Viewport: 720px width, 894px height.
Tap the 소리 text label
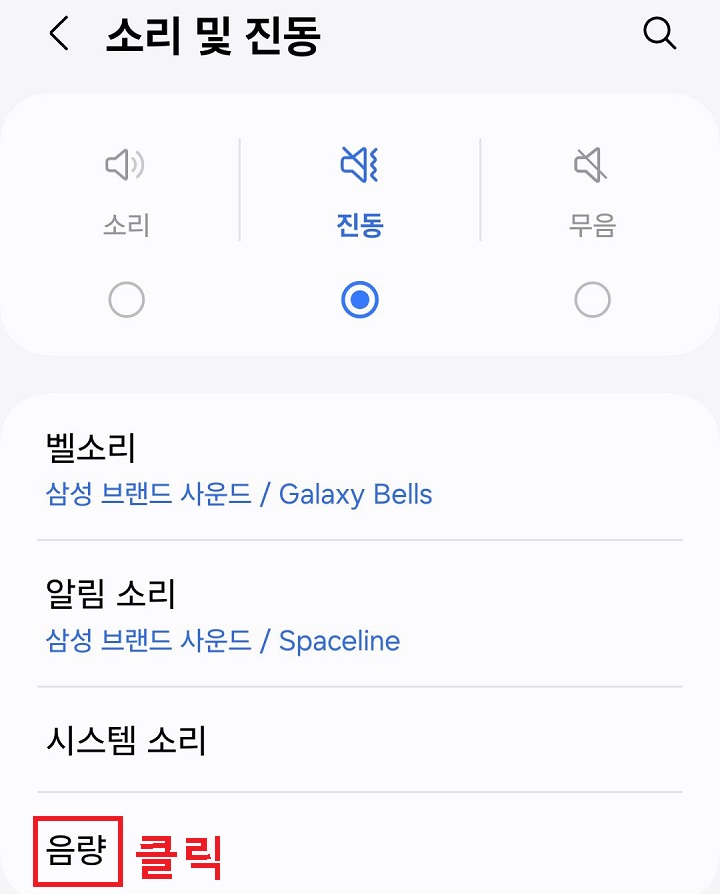[124, 225]
